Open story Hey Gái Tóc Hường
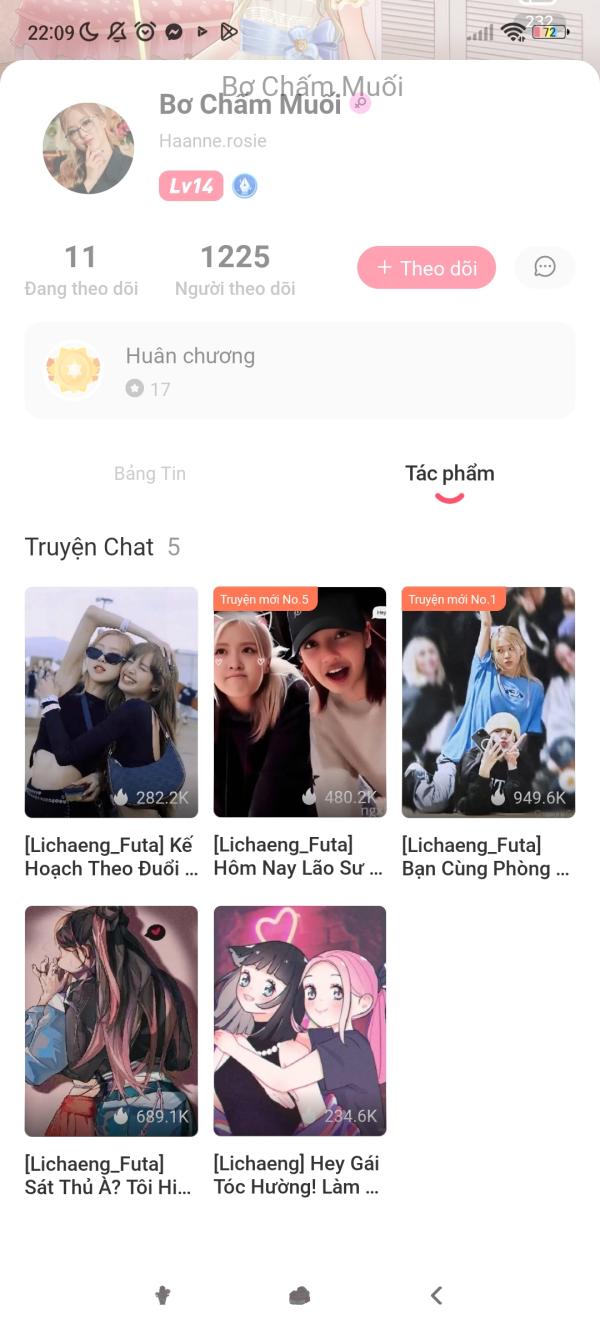 [299, 1021]
